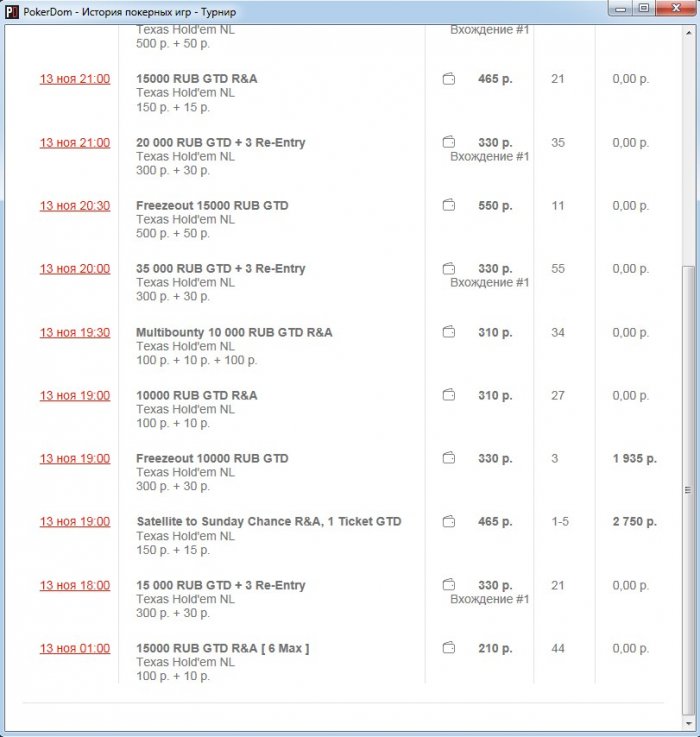Screen dimensions: 700x737
Task: Open the 13 ноя 20:30 Freezeout 15000 link
Action: [x=75, y=206]
